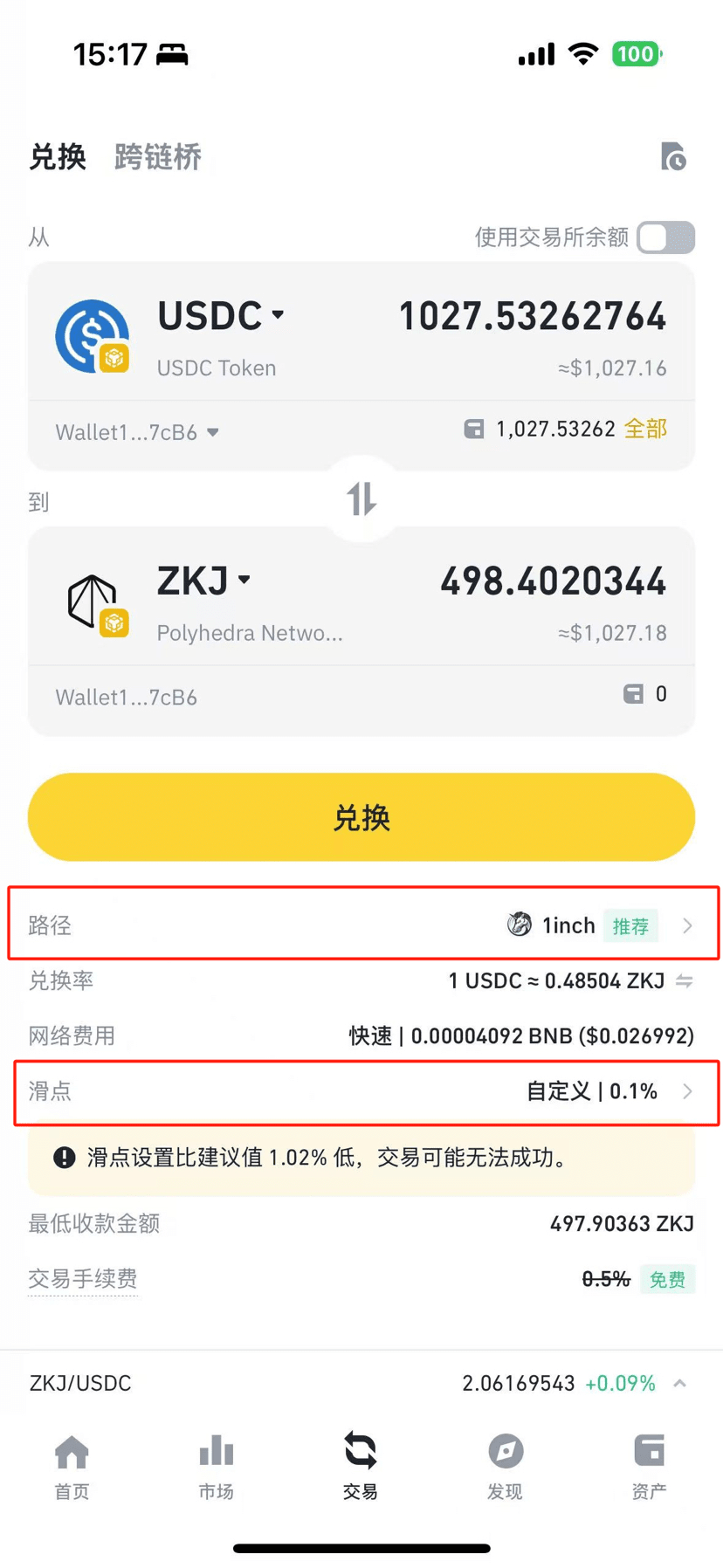723x1568 pixels.
Task: Edit the USDC amount 1027.53262764
Action: [x=533, y=316]
